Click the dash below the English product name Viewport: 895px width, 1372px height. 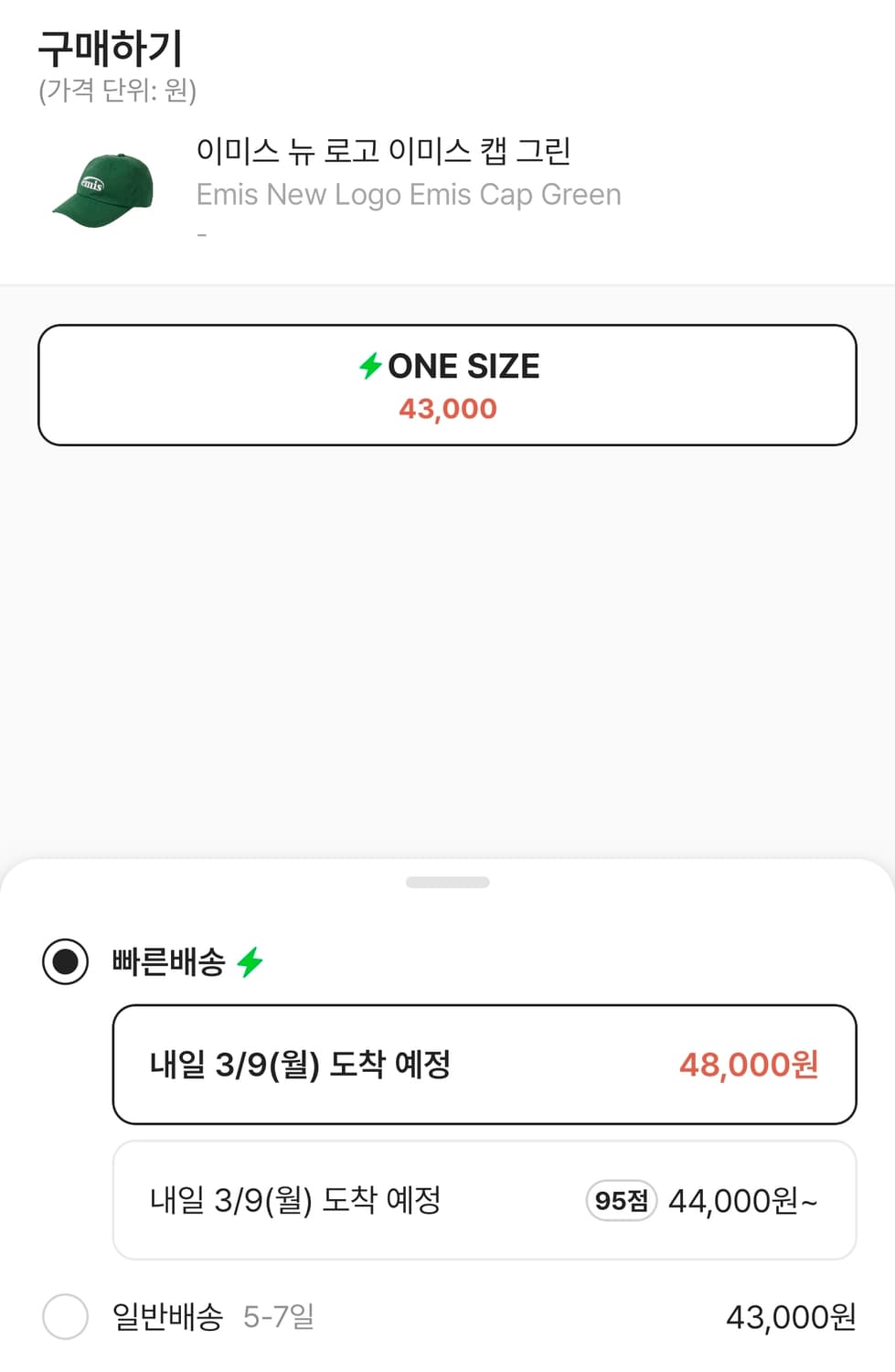(203, 231)
